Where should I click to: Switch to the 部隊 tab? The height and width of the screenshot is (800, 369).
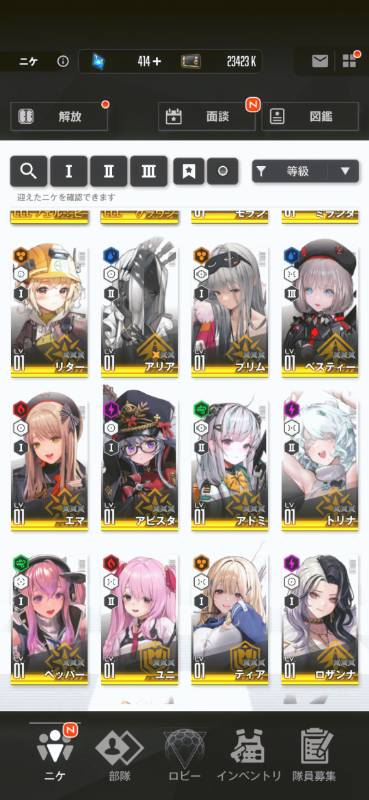point(119,757)
